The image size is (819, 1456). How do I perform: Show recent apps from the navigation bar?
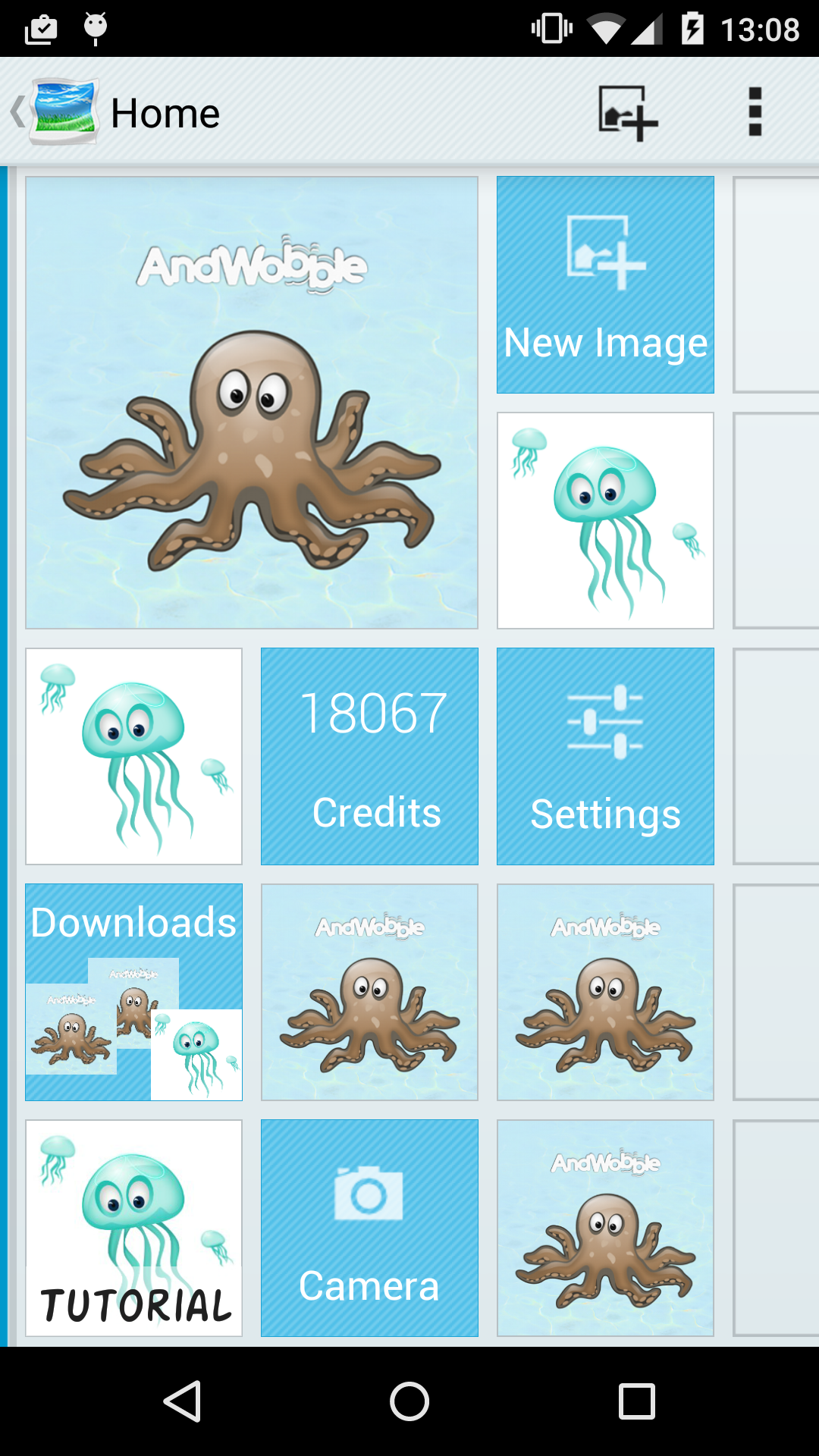point(636,1401)
